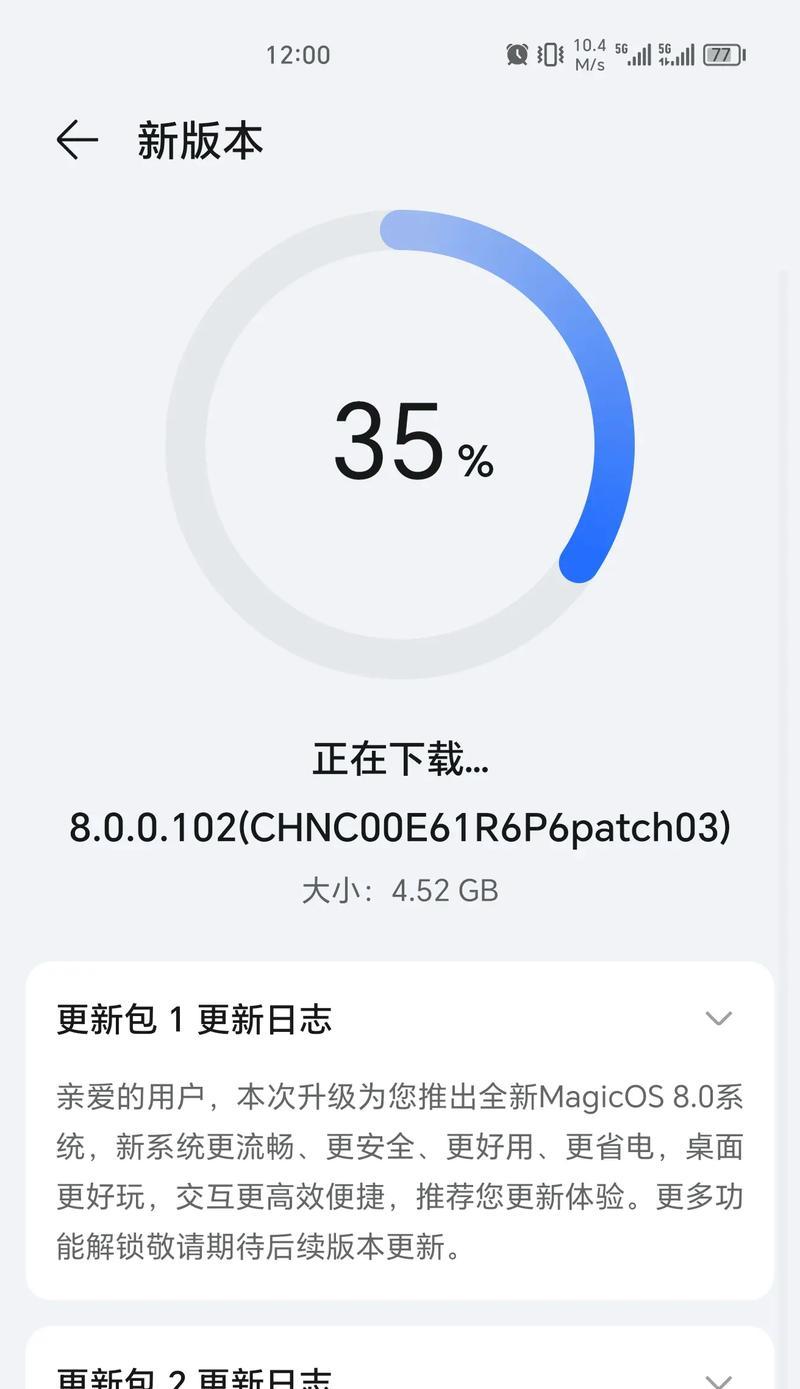The width and height of the screenshot is (800, 1389).
Task: Go back using the arrow icon
Action: coord(77,141)
